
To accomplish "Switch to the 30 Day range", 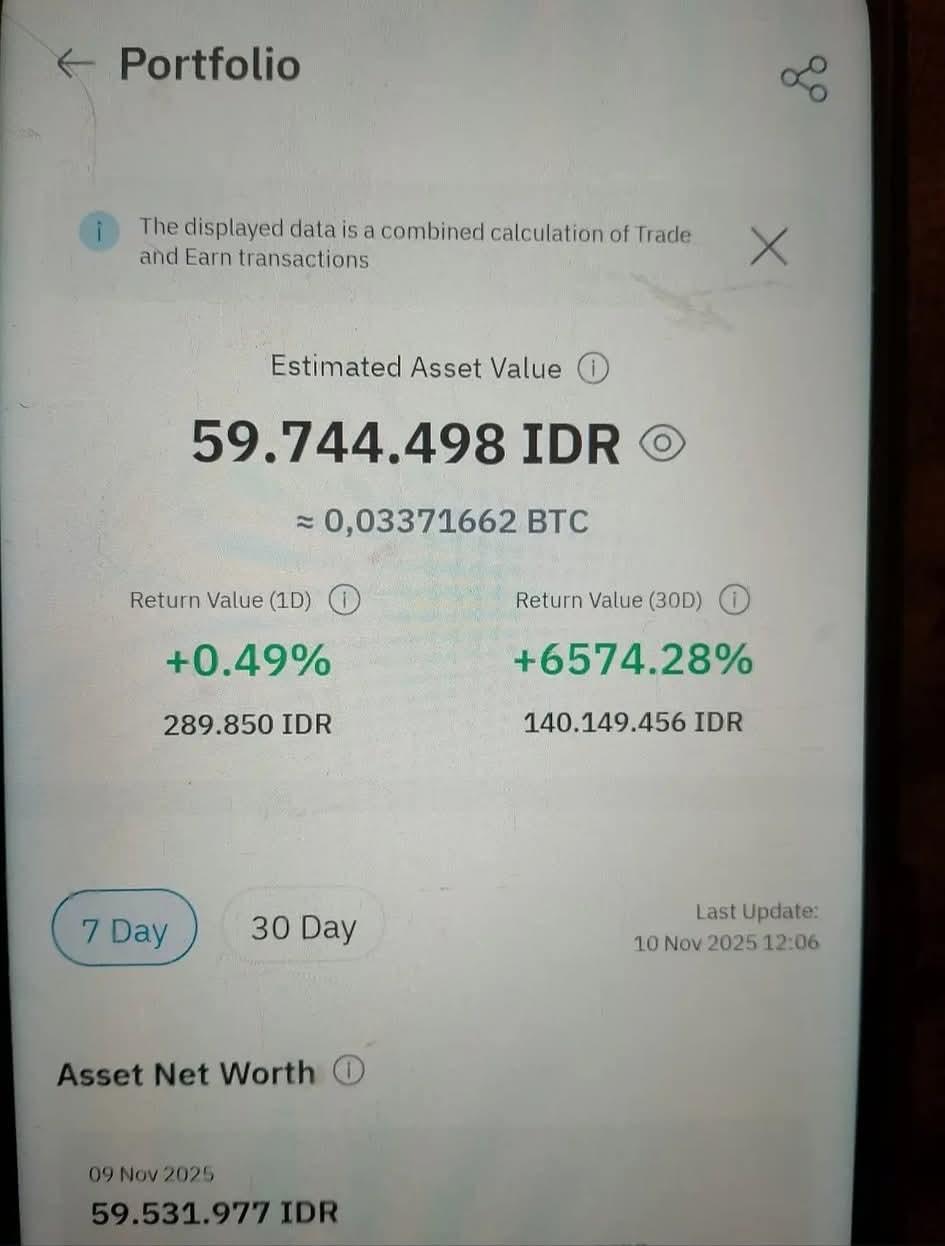I will pyautogui.click(x=303, y=927).
